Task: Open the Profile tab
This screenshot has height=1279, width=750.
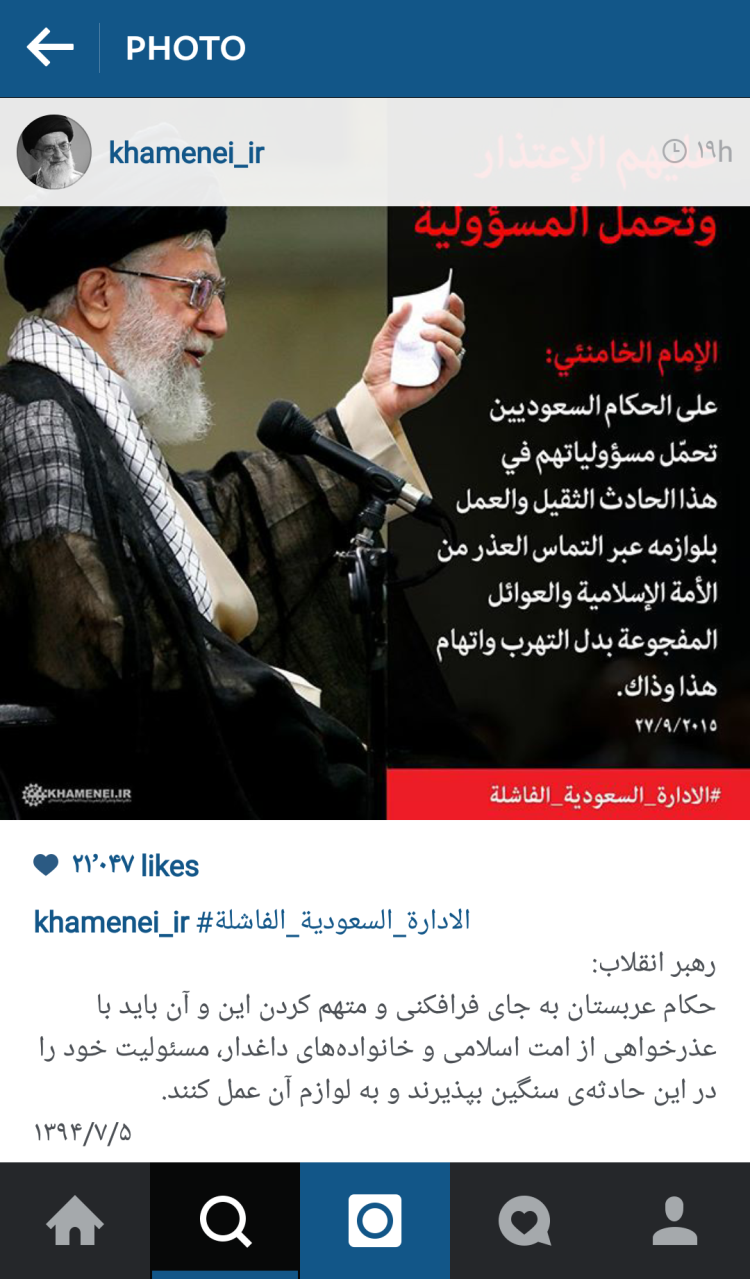Action: (x=675, y=1221)
